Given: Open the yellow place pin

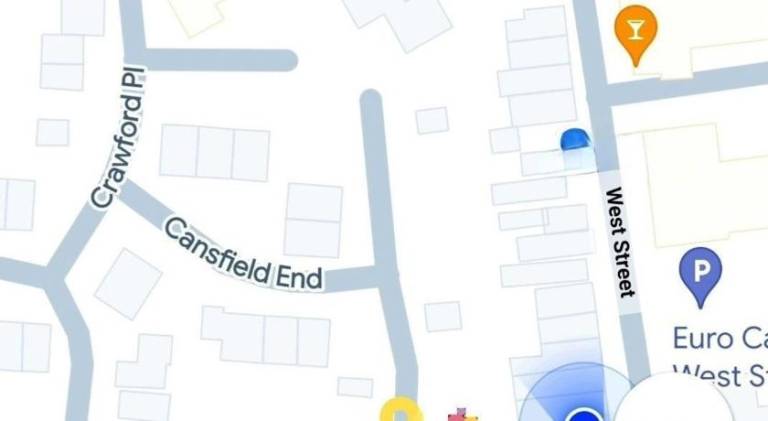Looking at the screenshot, I should [x=400, y=411].
